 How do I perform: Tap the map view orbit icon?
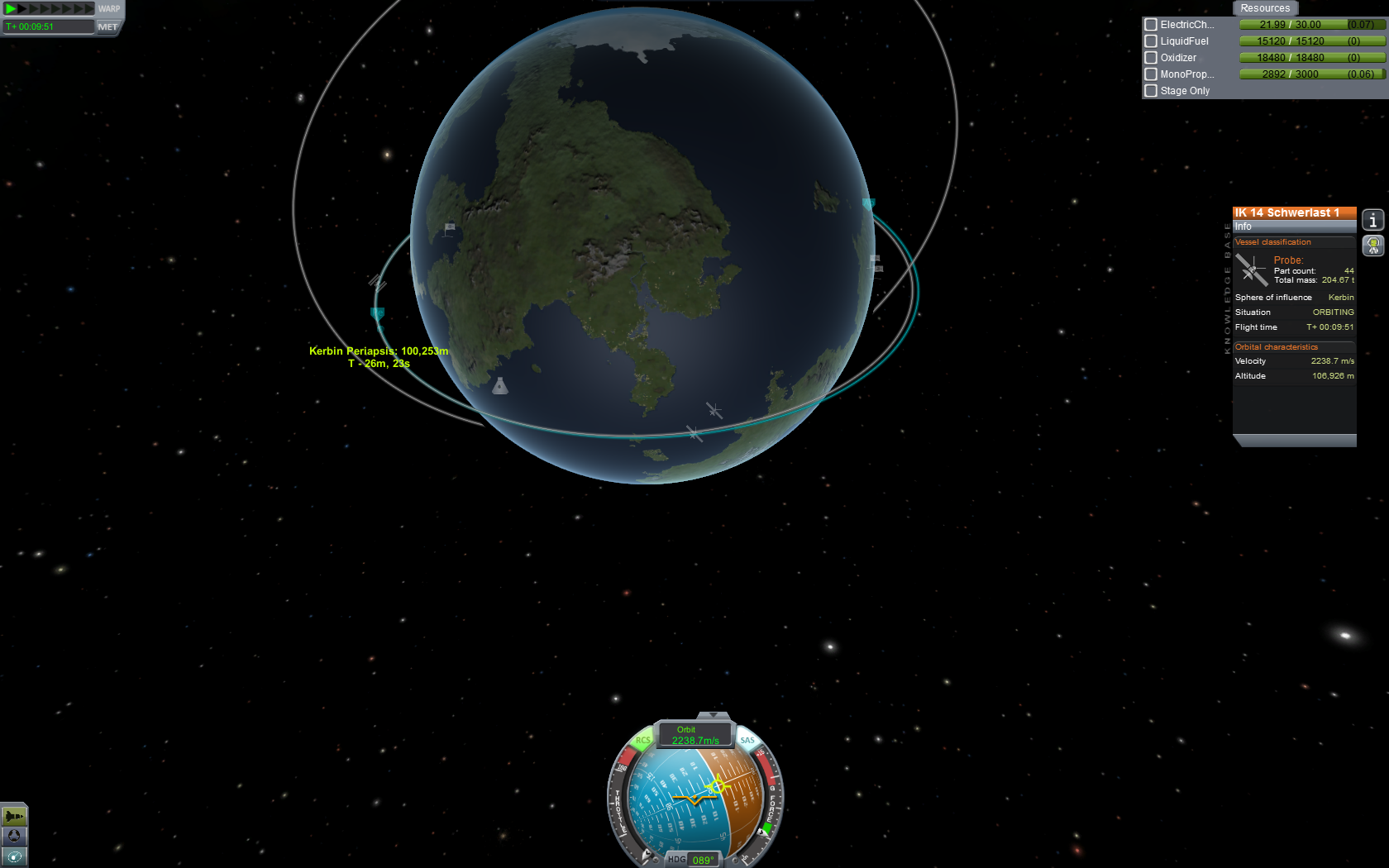click(x=14, y=857)
